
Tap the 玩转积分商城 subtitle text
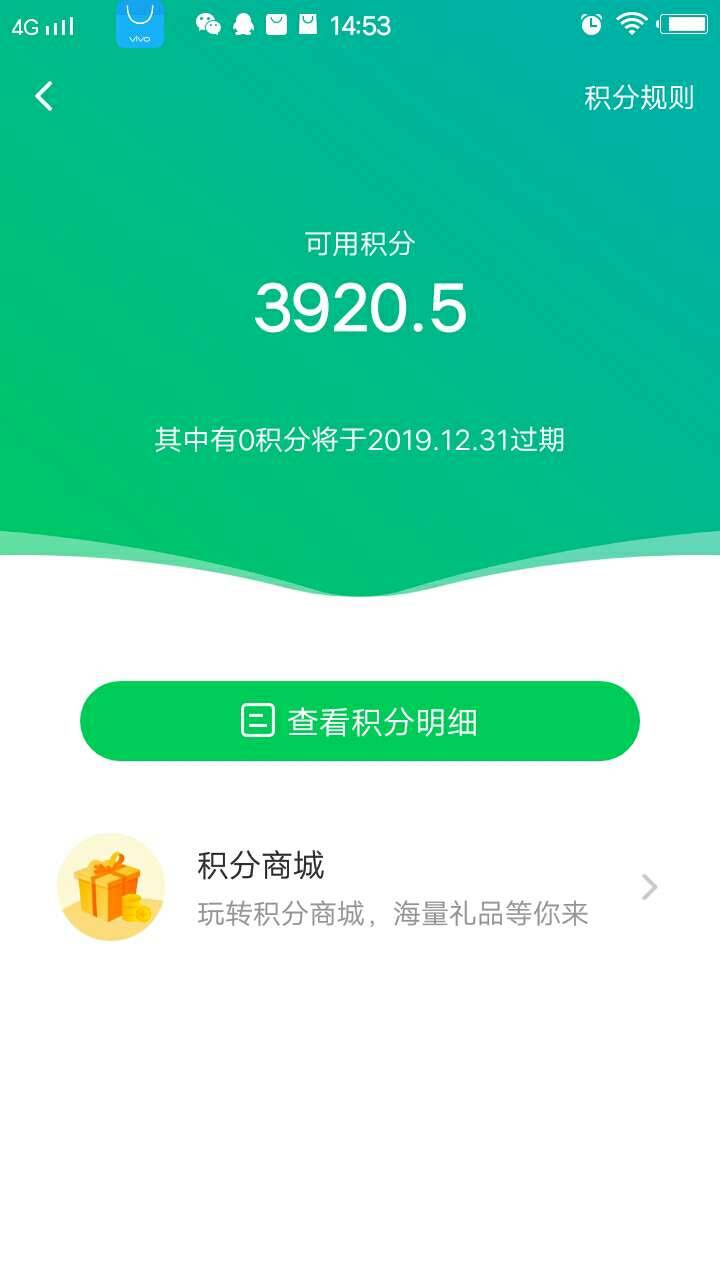395,912
